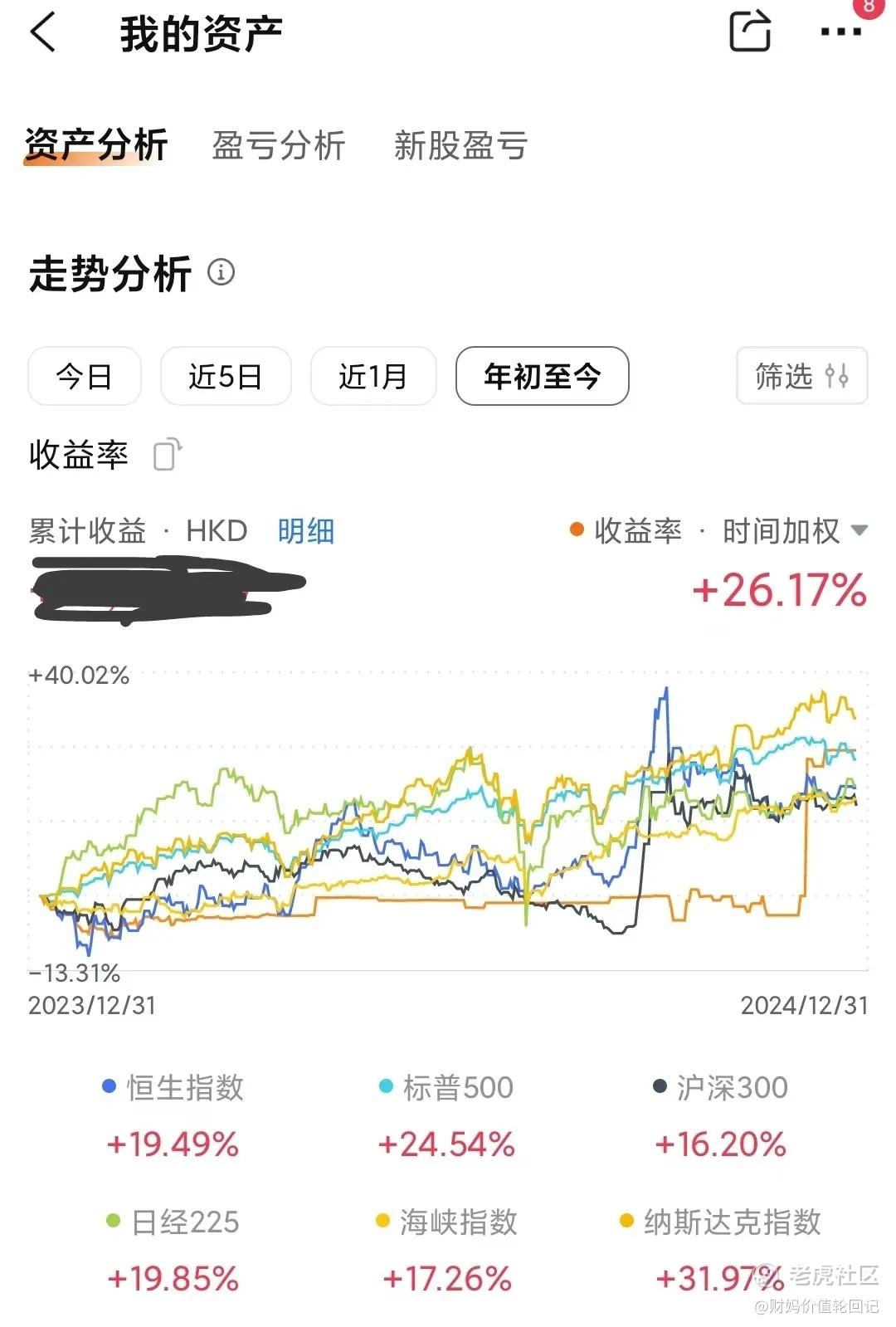Select the 近5日 time range
The height and width of the screenshot is (1327, 896).
pyautogui.click(x=226, y=376)
